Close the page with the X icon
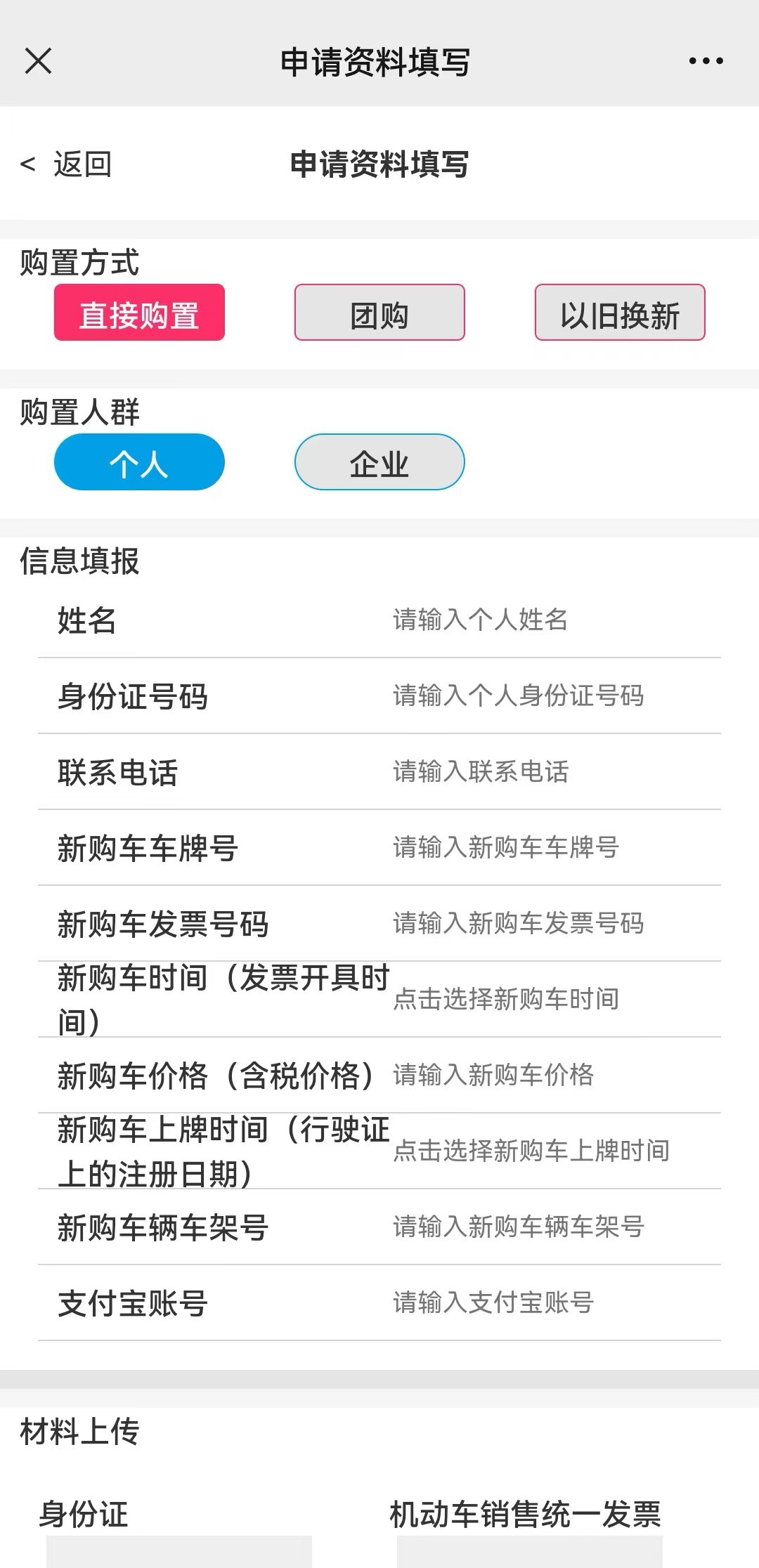This screenshot has height=1568, width=759. point(38,61)
